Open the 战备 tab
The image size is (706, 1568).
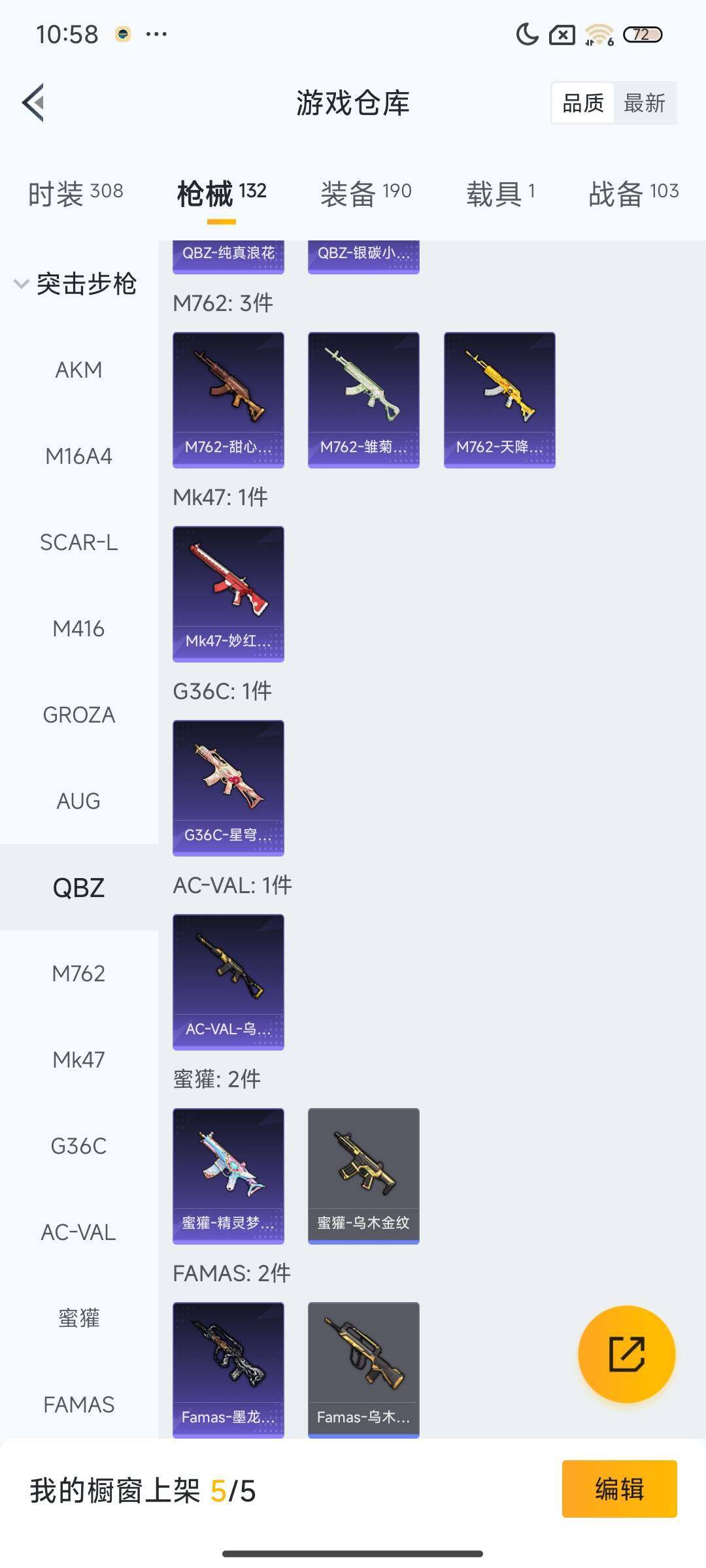pos(633,193)
